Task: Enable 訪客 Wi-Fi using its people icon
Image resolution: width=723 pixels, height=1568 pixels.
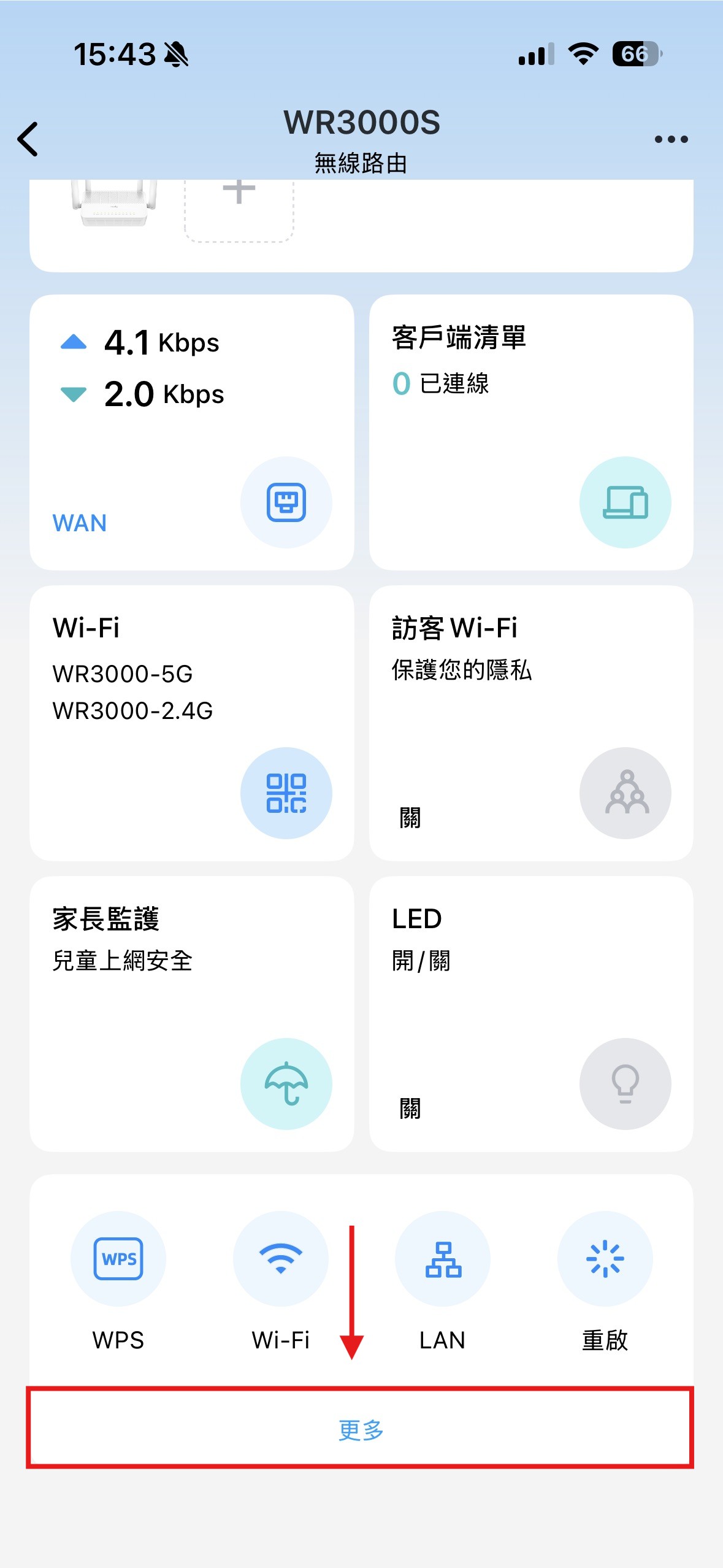Action: (x=625, y=793)
